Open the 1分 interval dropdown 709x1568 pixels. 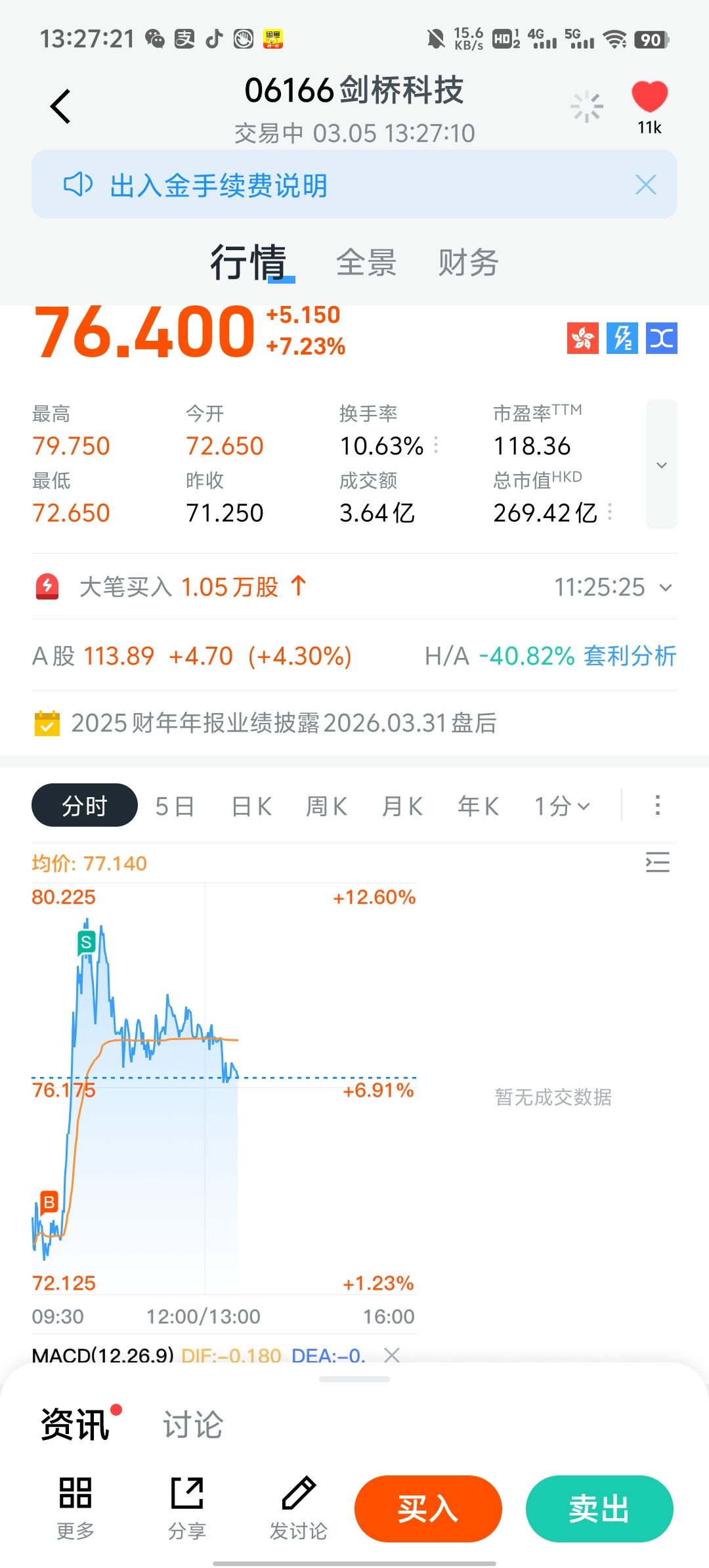tap(562, 806)
